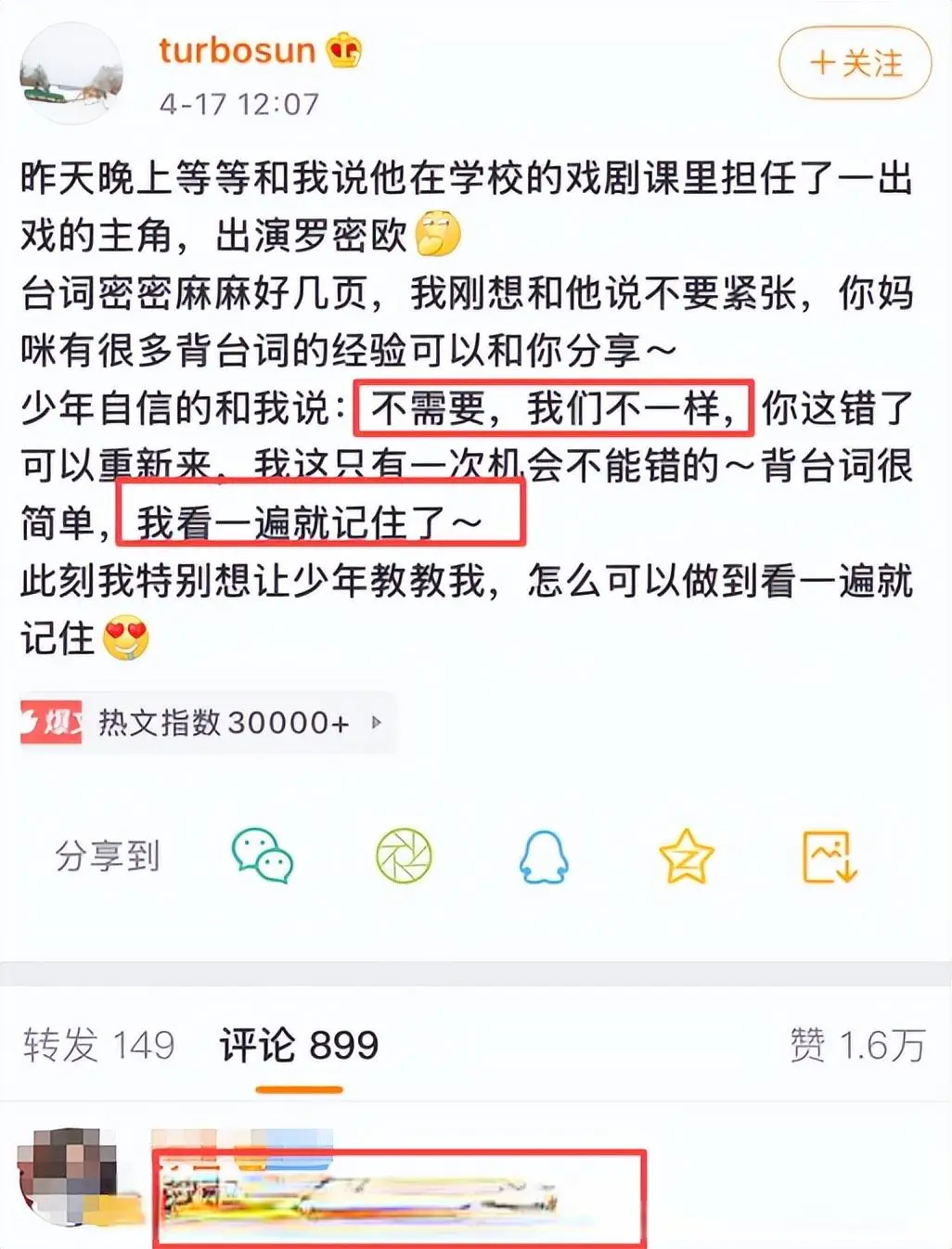Share the post to Qzone star icon
This screenshot has width=952, height=1249.
click(686, 856)
